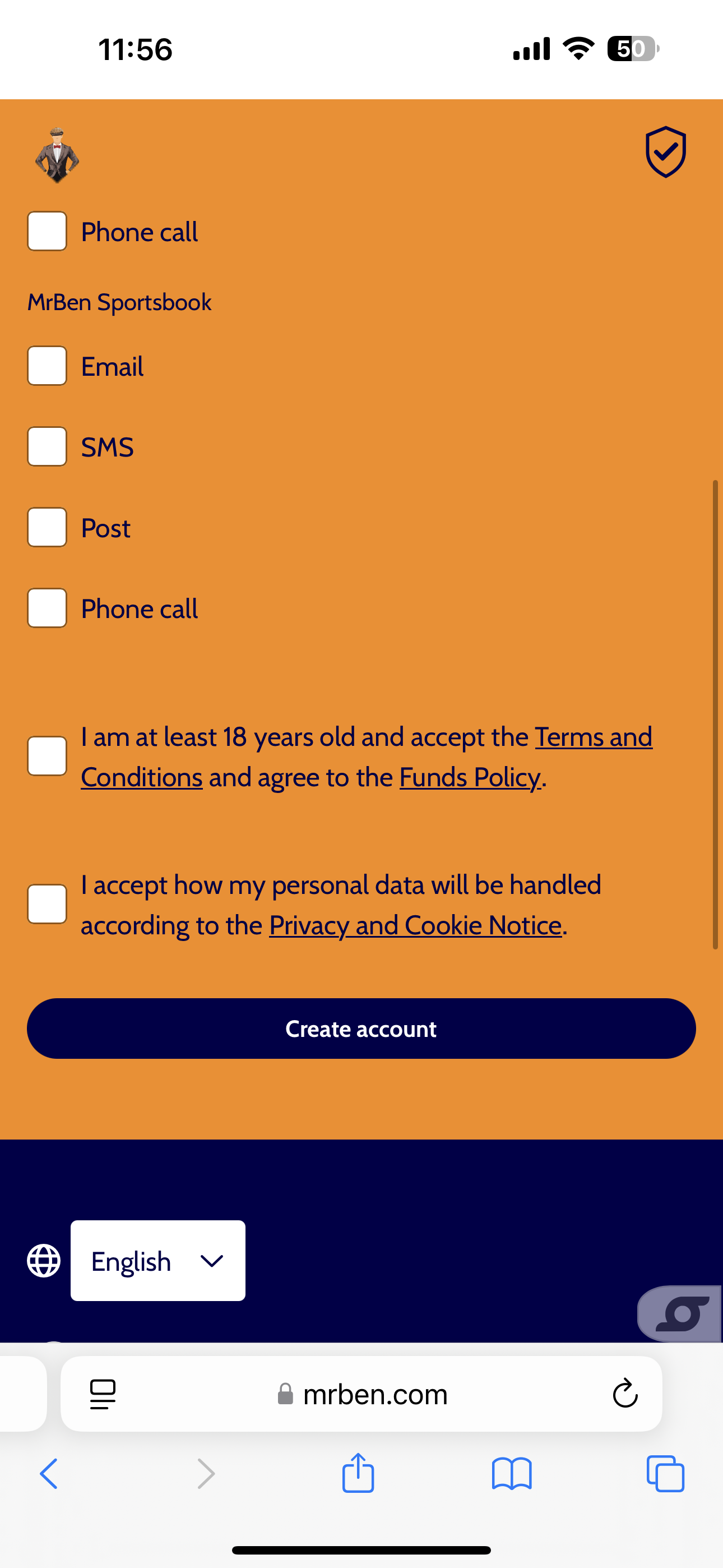
Task: Tap the forward navigation chevron
Action: tap(206, 1474)
